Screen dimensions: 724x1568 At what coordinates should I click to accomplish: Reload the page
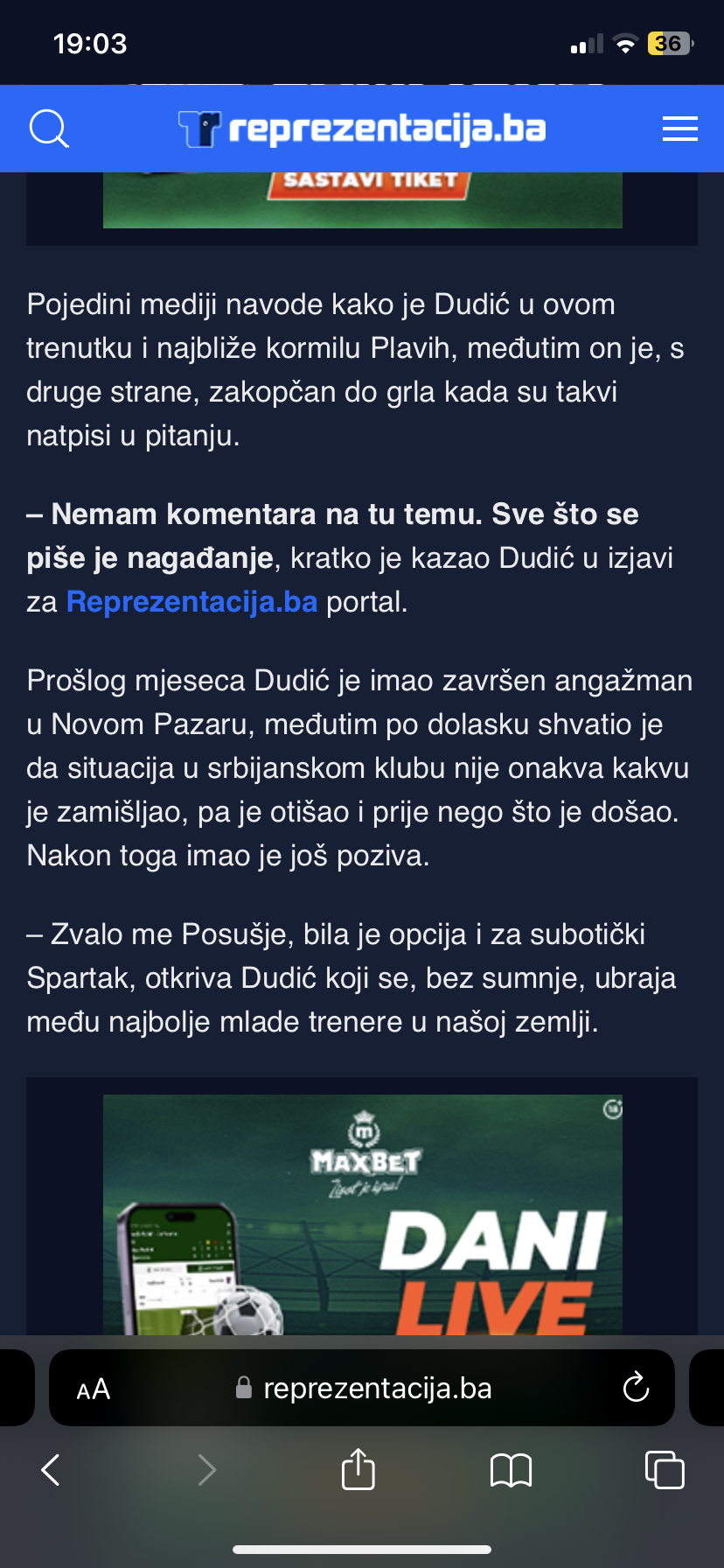(636, 1388)
